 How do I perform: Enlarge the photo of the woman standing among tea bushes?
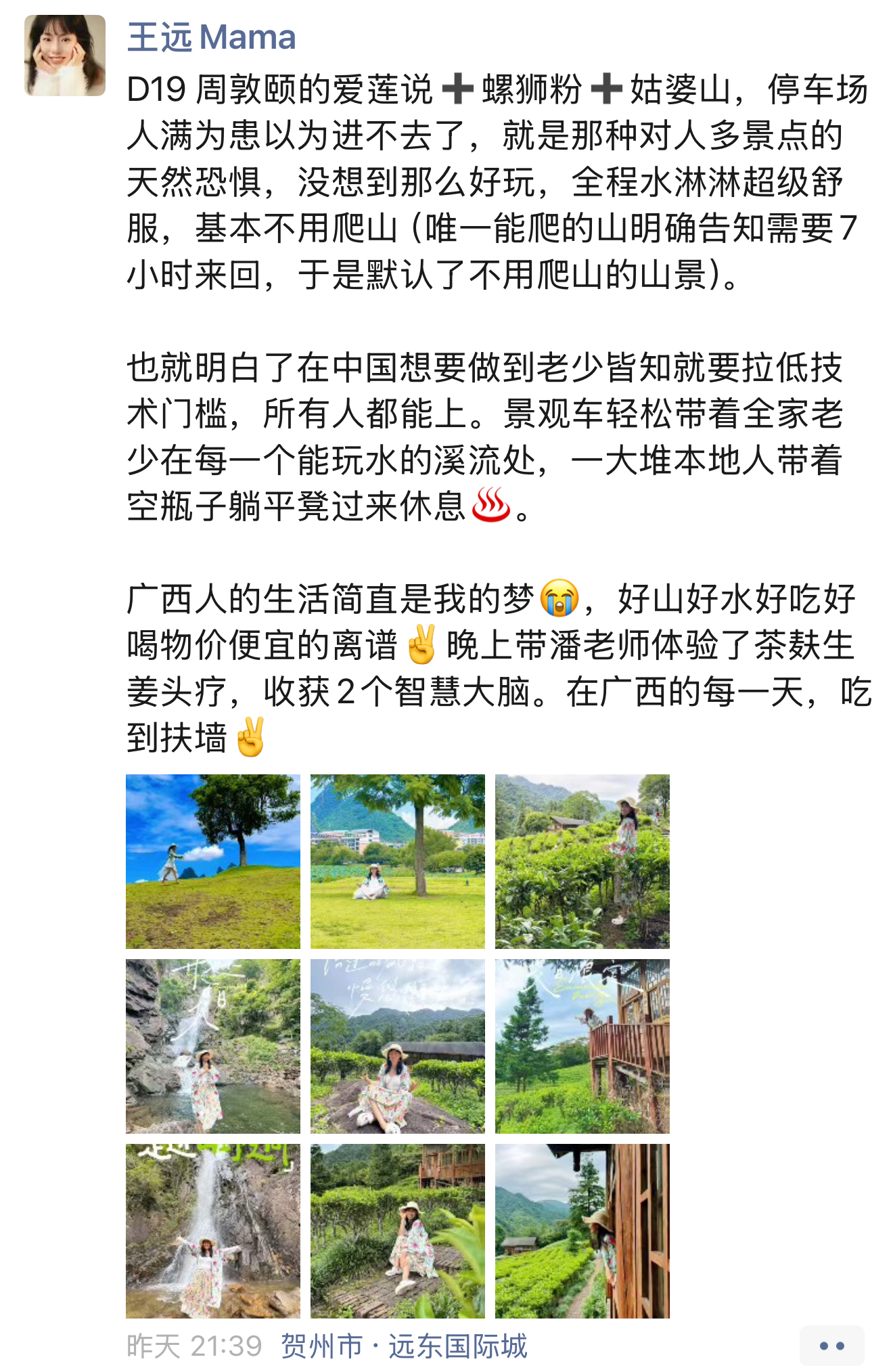click(x=582, y=861)
